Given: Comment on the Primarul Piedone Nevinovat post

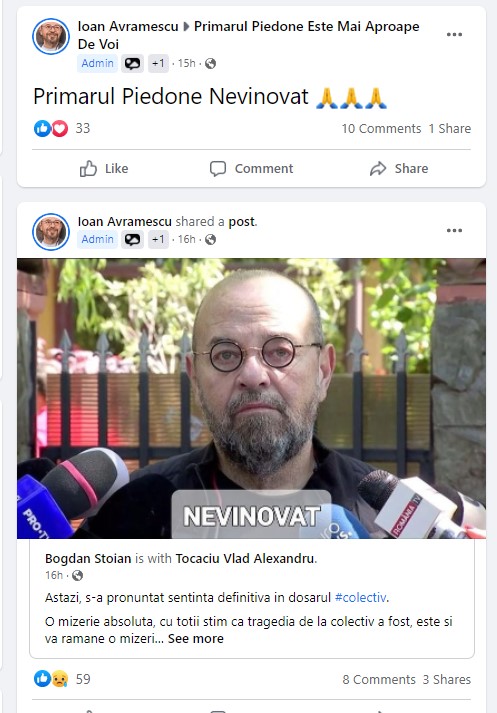Looking at the screenshot, I should point(251,169).
